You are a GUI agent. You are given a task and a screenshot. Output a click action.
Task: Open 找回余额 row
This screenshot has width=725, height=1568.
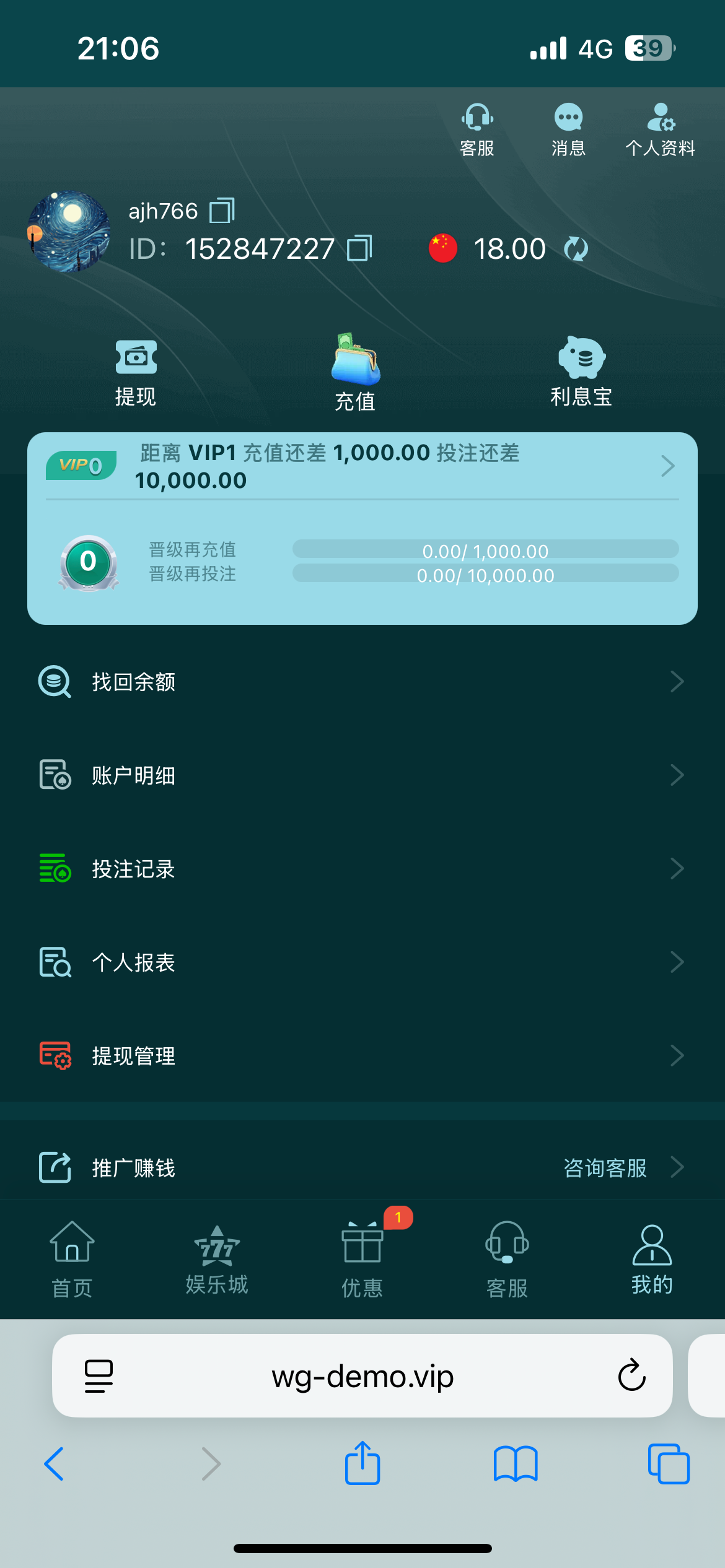pos(362,682)
